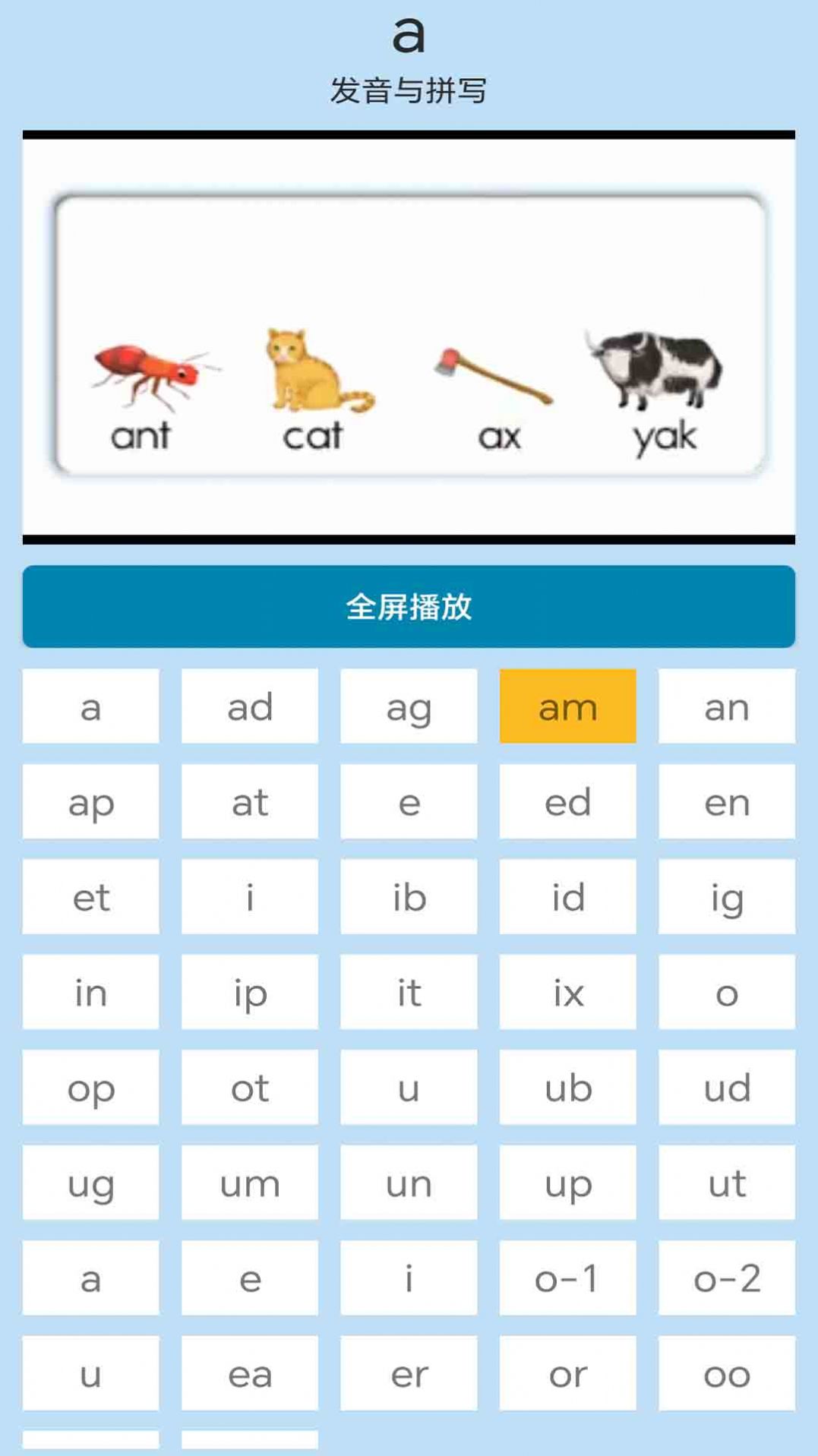This screenshot has height=1456, width=818.
Task: Choose the 'ad' phonics tile
Action: [250, 706]
